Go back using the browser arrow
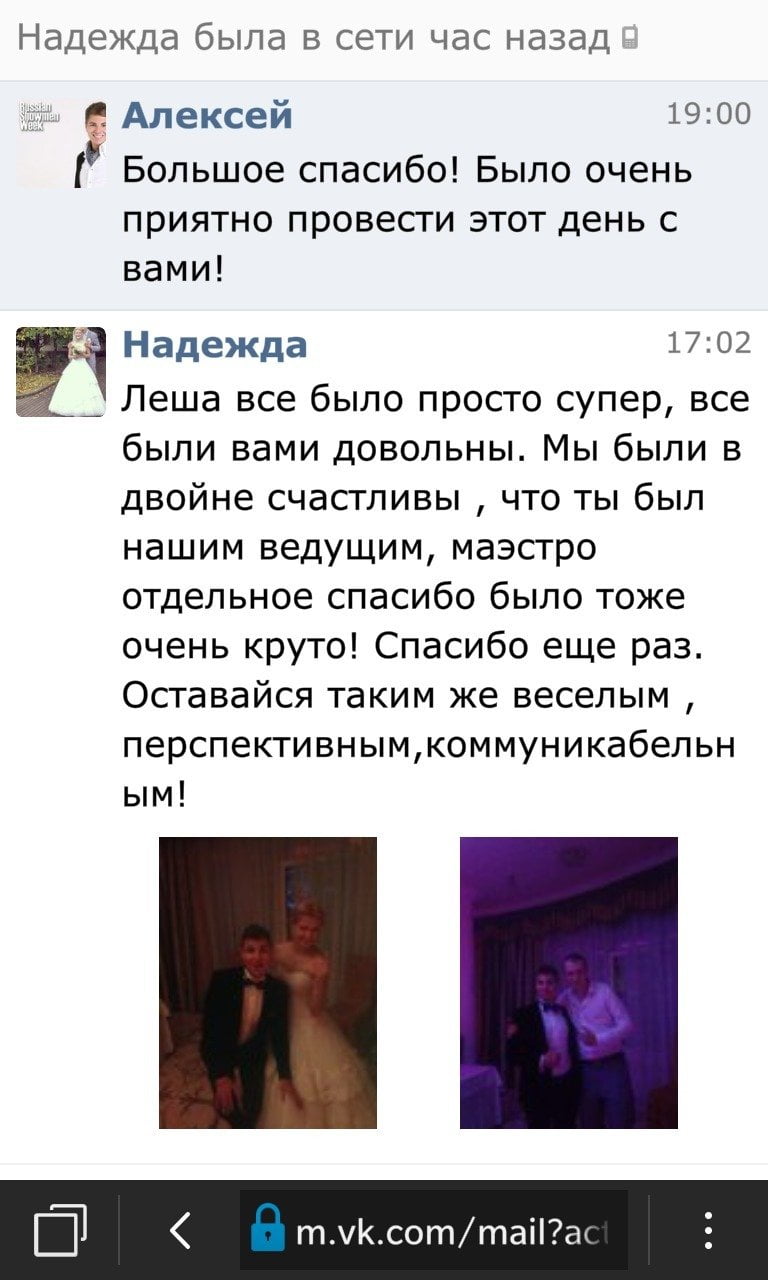This screenshot has height=1280, width=768. point(180,1230)
